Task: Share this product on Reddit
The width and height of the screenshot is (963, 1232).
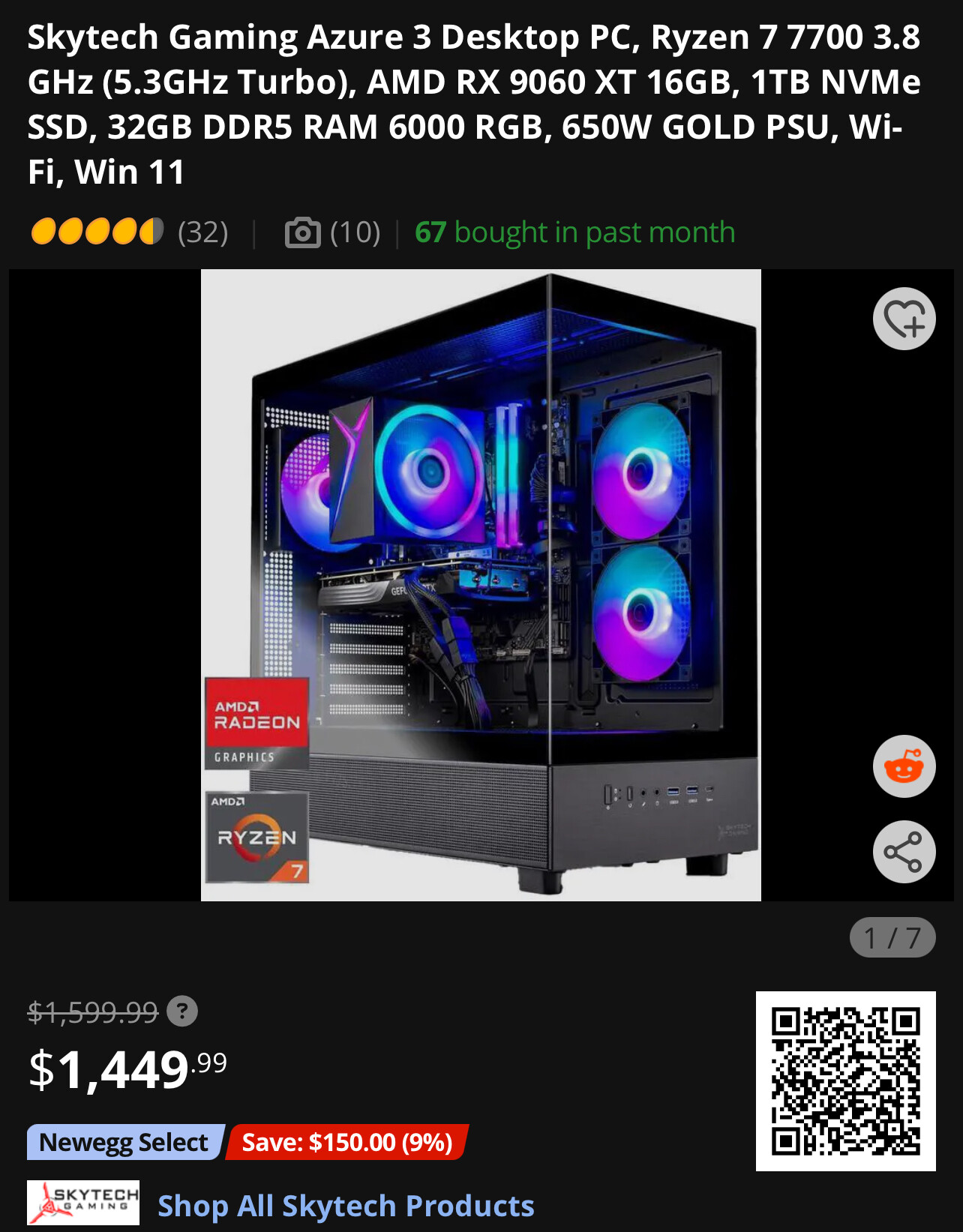Action: click(x=904, y=766)
